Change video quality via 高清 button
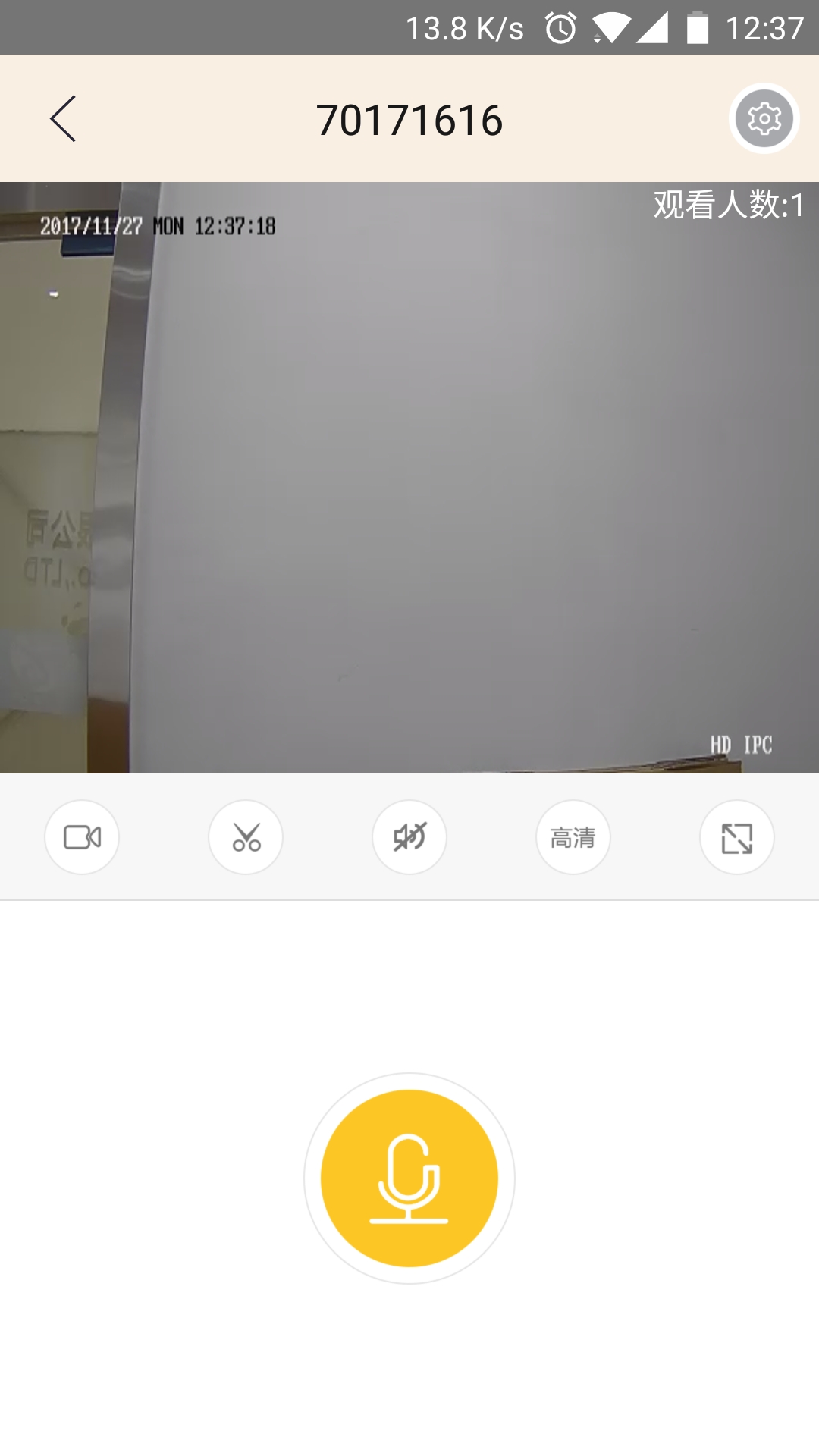819x1456 pixels. click(573, 837)
